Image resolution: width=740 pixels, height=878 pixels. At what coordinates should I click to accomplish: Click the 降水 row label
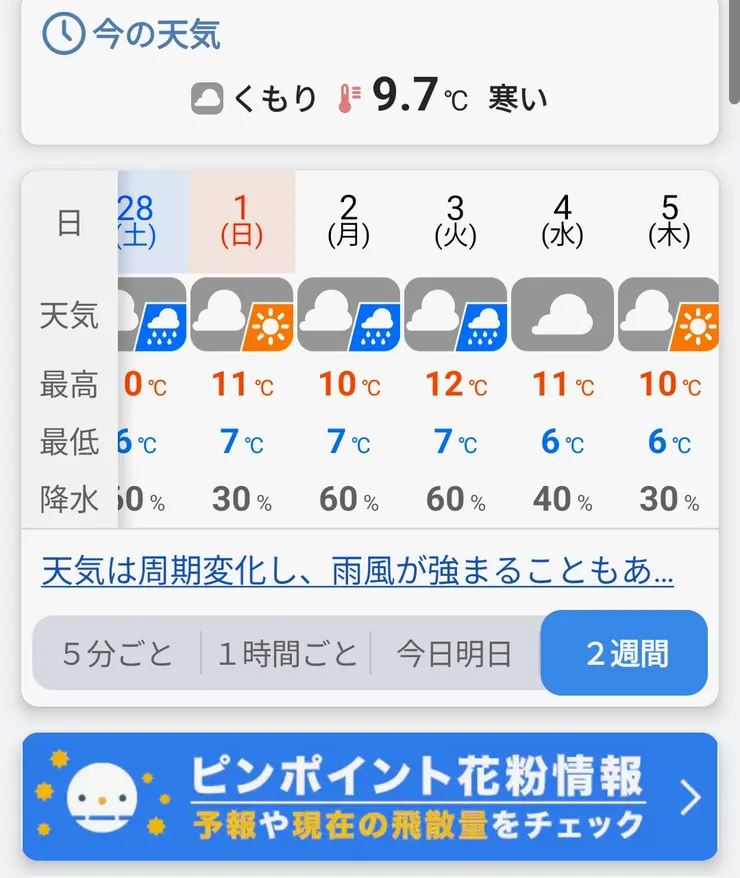tap(68, 499)
